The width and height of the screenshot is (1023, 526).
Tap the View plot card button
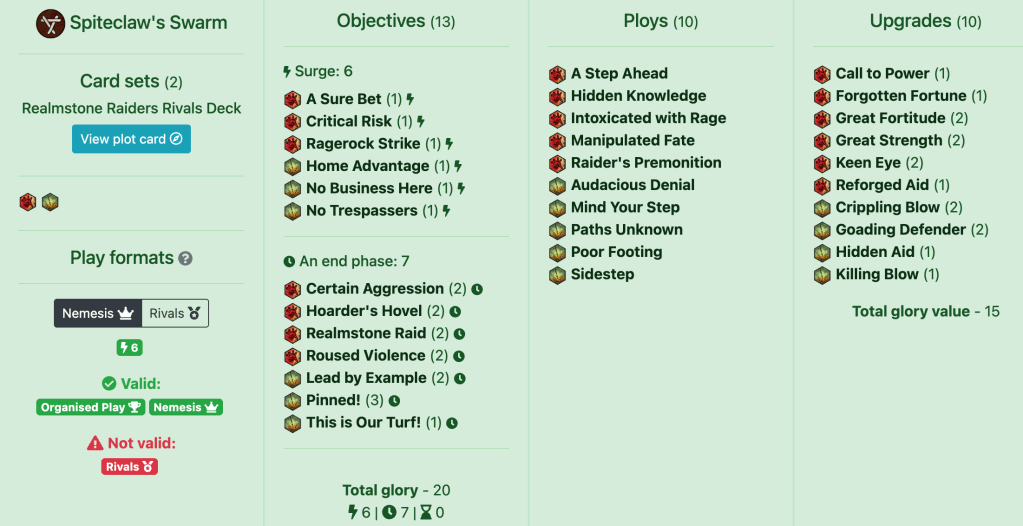[131, 139]
